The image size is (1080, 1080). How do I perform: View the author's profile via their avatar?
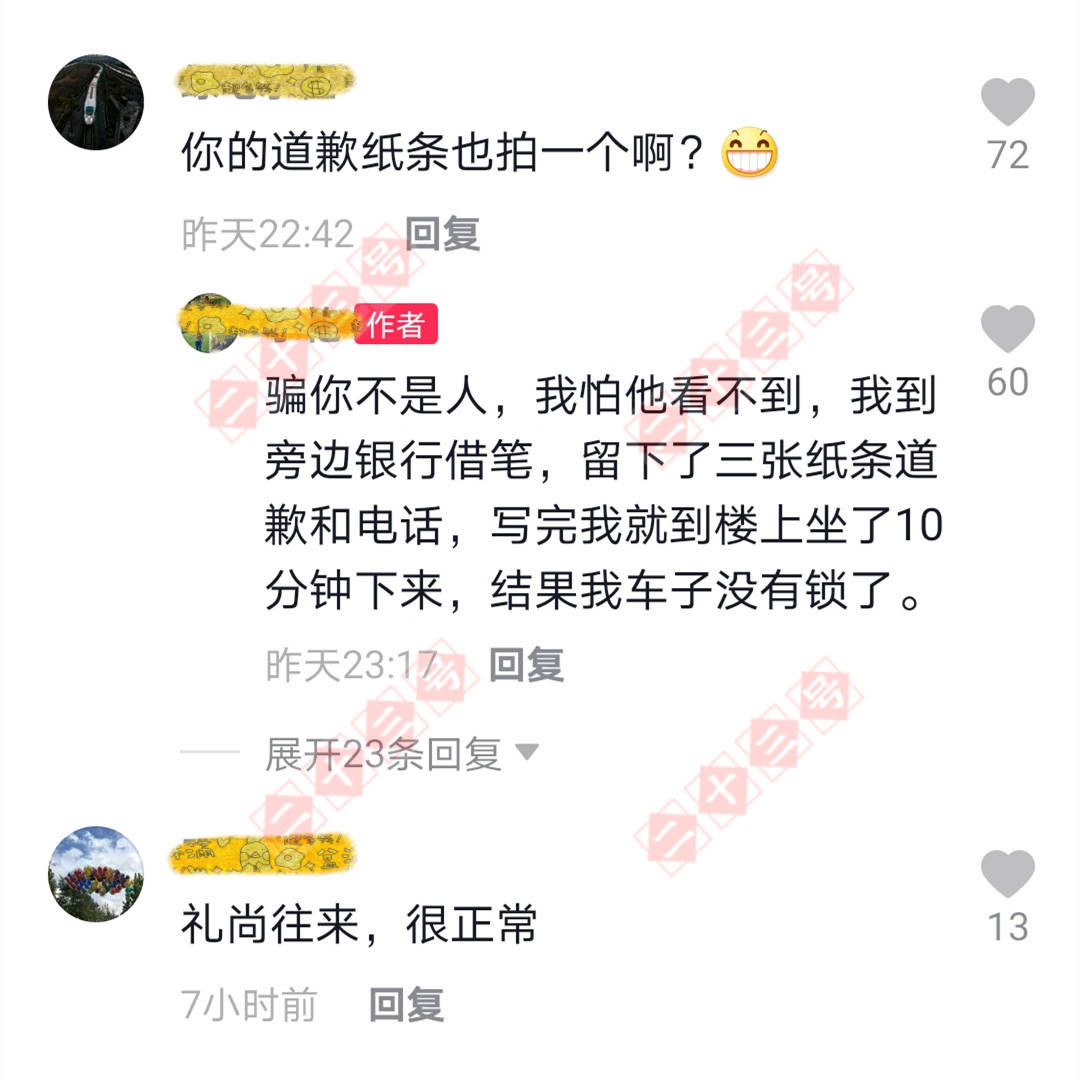coord(210,323)
